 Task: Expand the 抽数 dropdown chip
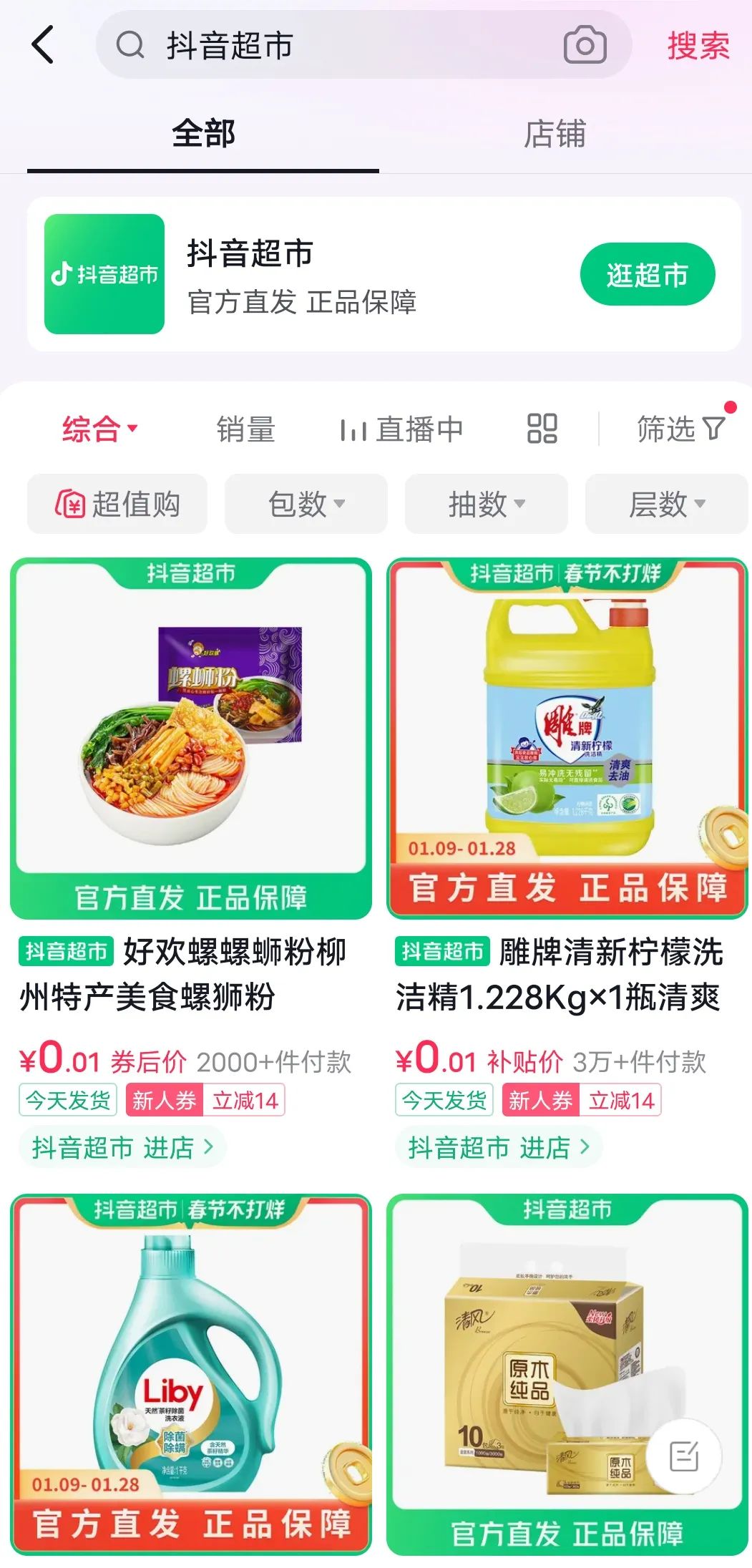(487, 504)
